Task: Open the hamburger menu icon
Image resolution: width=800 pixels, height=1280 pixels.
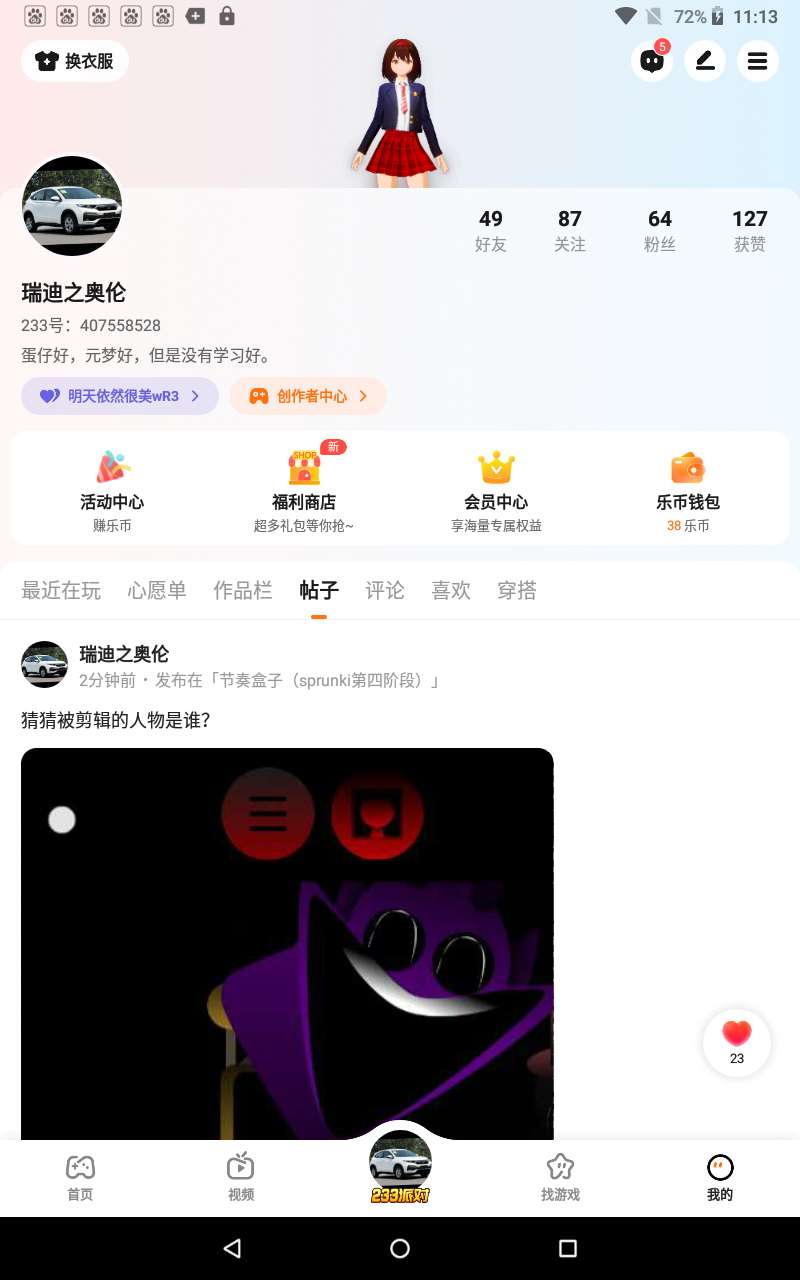Action: [758, 61]
